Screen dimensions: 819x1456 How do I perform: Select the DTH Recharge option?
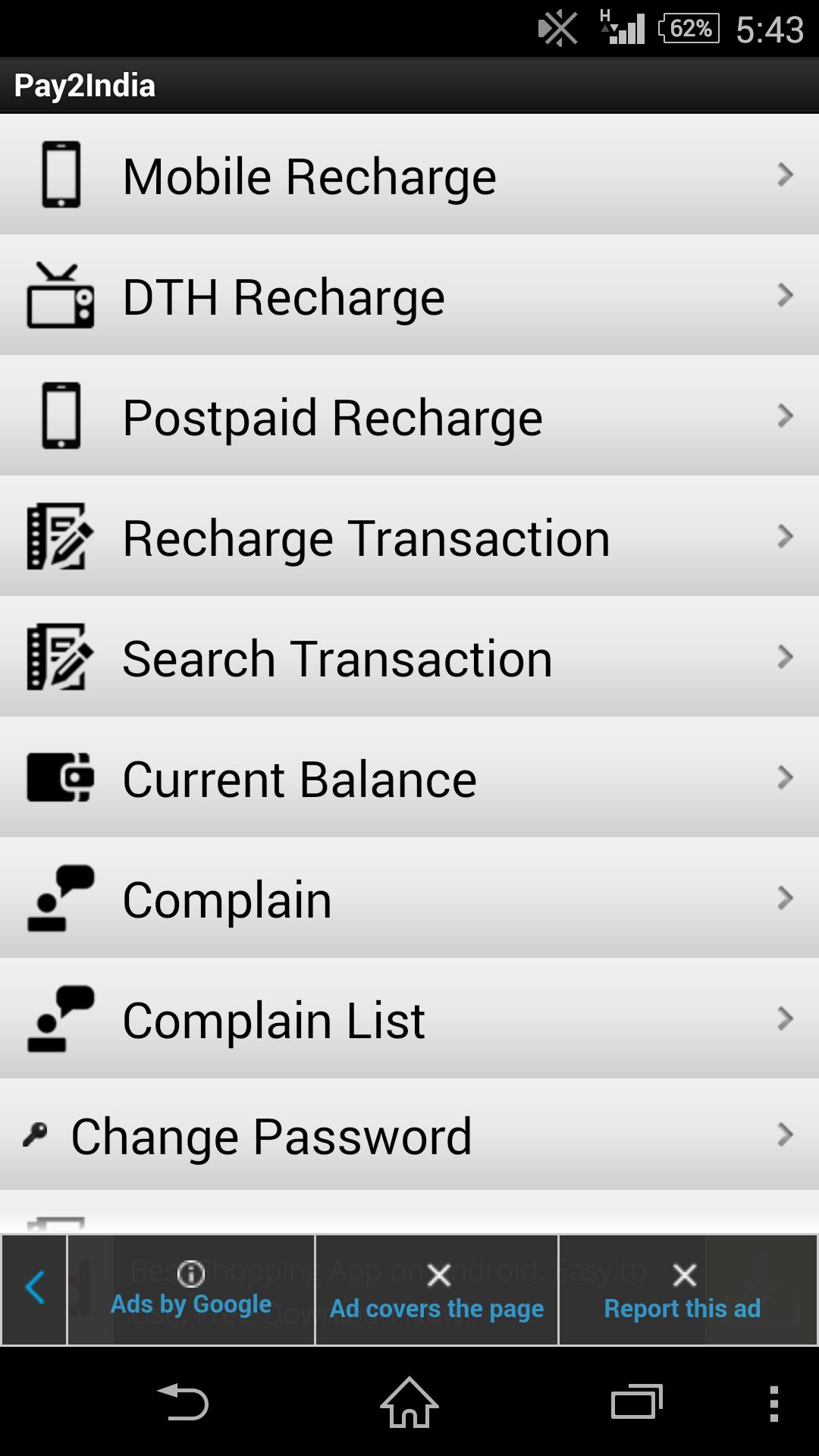pos(409,296)
